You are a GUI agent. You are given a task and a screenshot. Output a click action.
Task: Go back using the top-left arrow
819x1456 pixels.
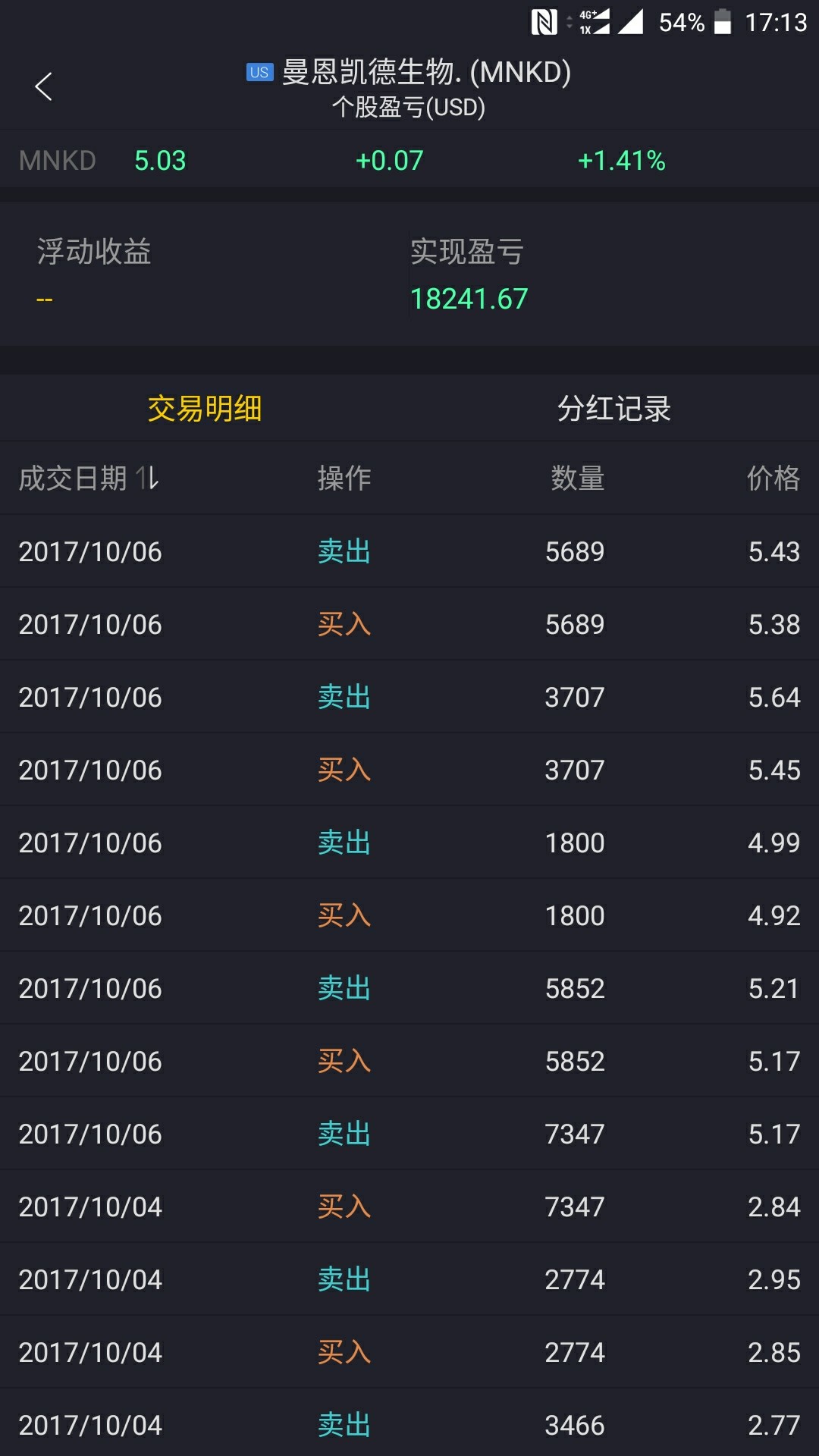pos(44,86)
